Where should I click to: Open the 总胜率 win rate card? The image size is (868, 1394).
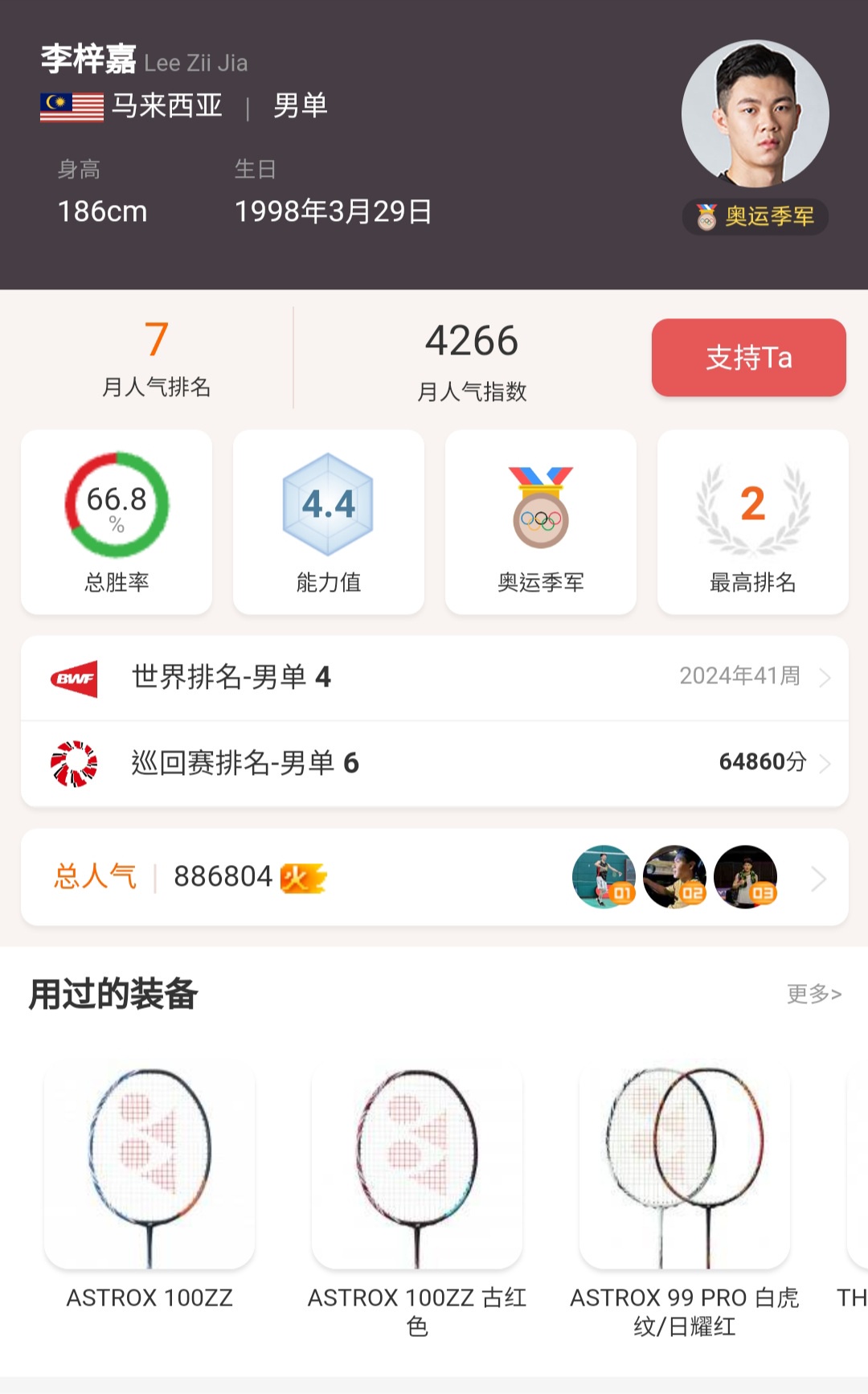coord(117,522)
